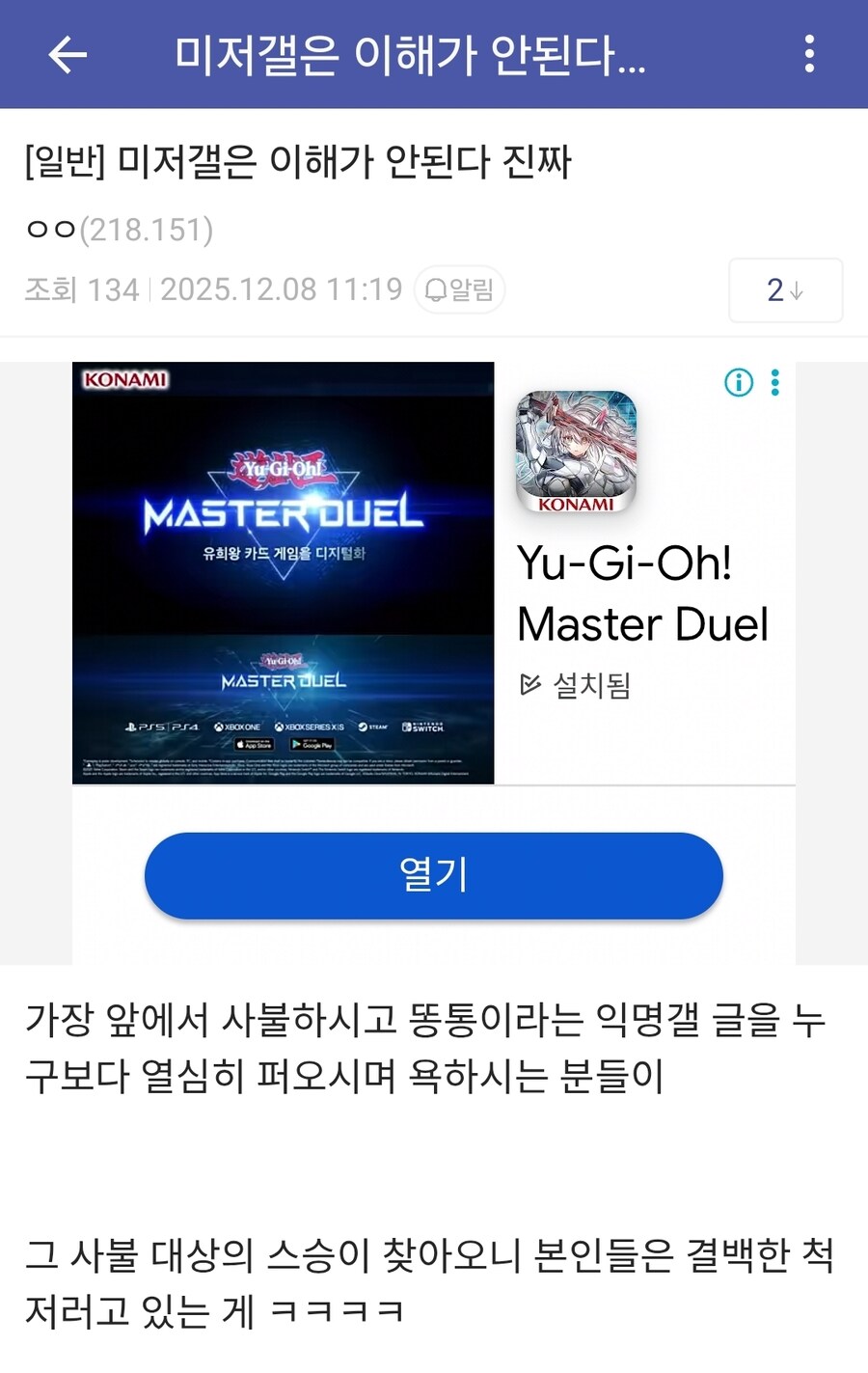868x1373 pixels.
Task: Open the ad's three-dot options menu
Action: (x=775, y=383)
